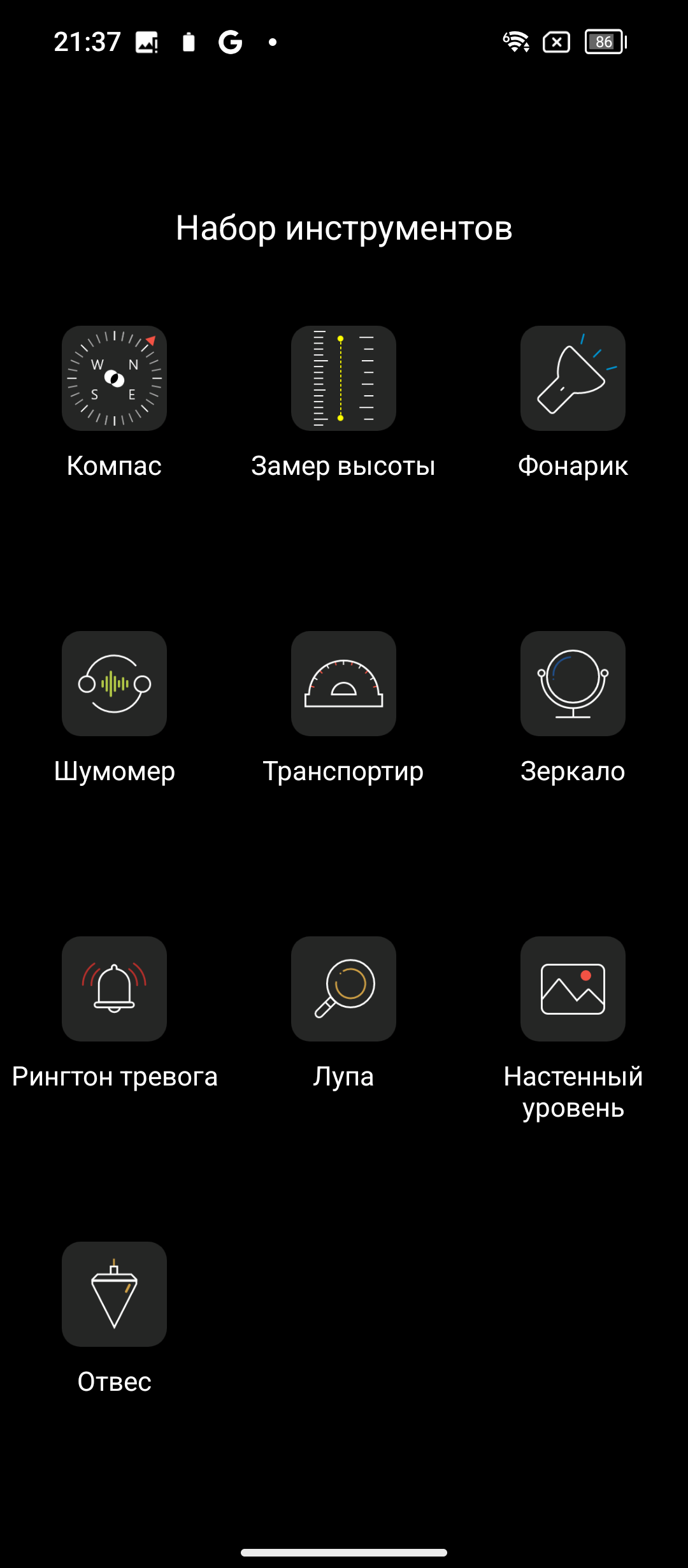
Task: Open Настенный уровень tool
Action: (573, 989)
